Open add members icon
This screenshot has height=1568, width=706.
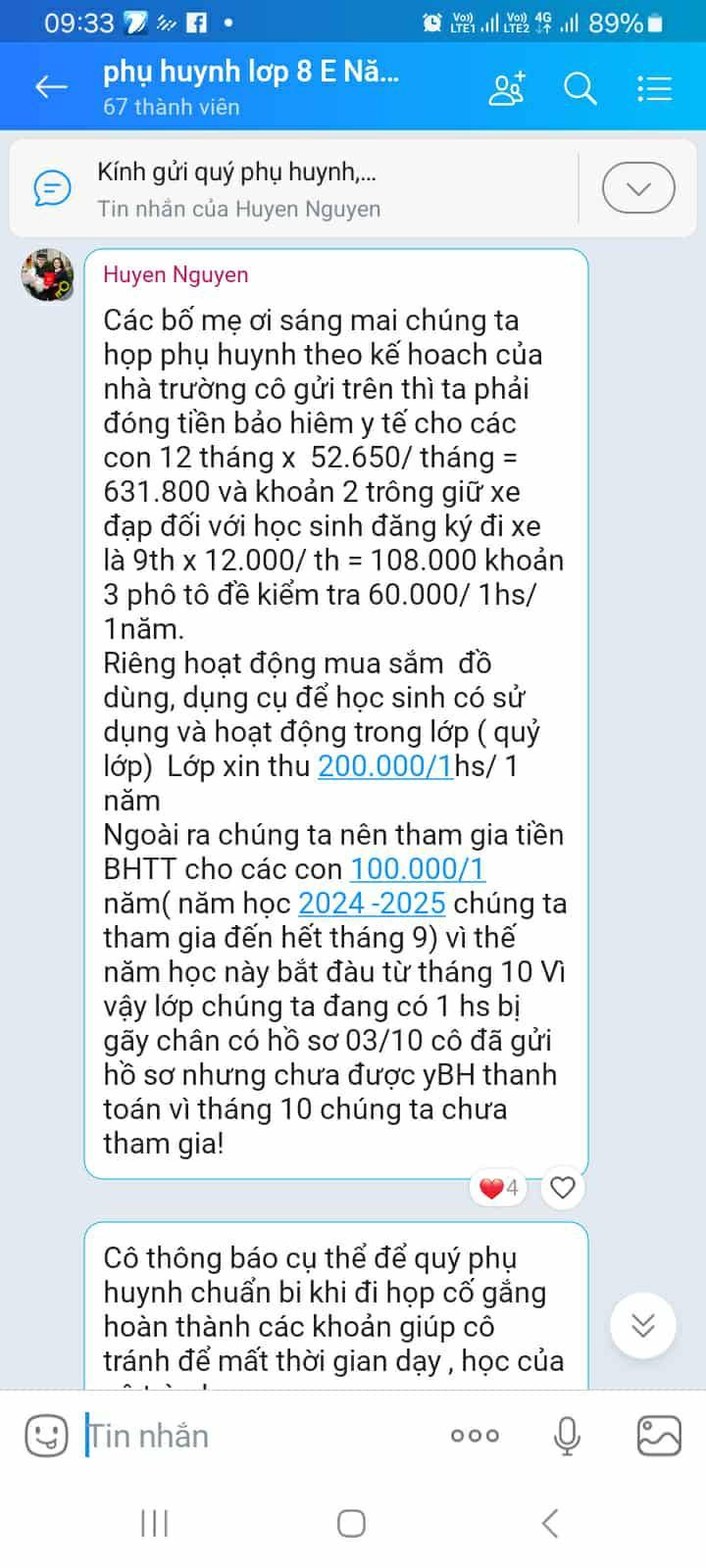pos(507,89)
